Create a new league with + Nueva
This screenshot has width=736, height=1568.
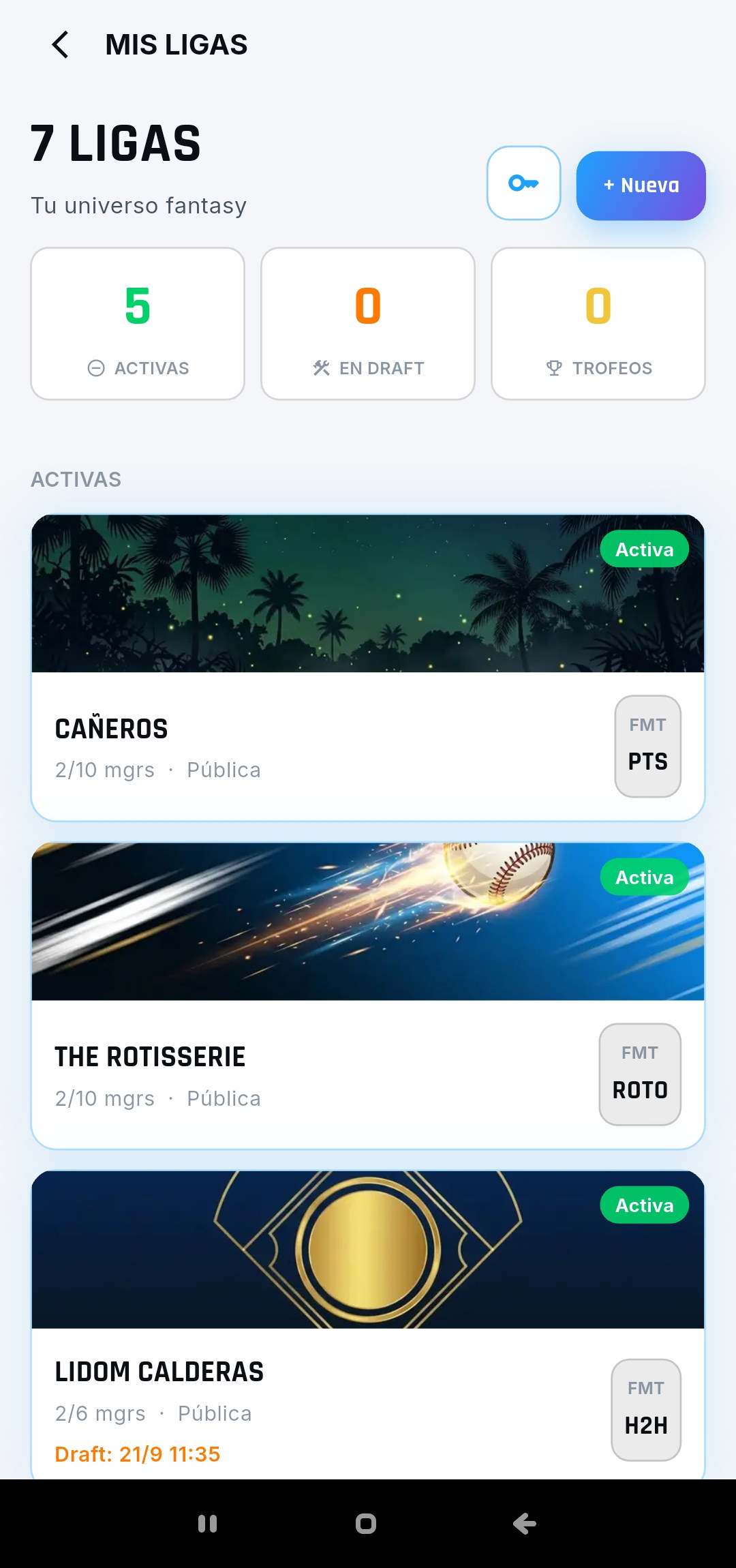[x=641, y=185]
